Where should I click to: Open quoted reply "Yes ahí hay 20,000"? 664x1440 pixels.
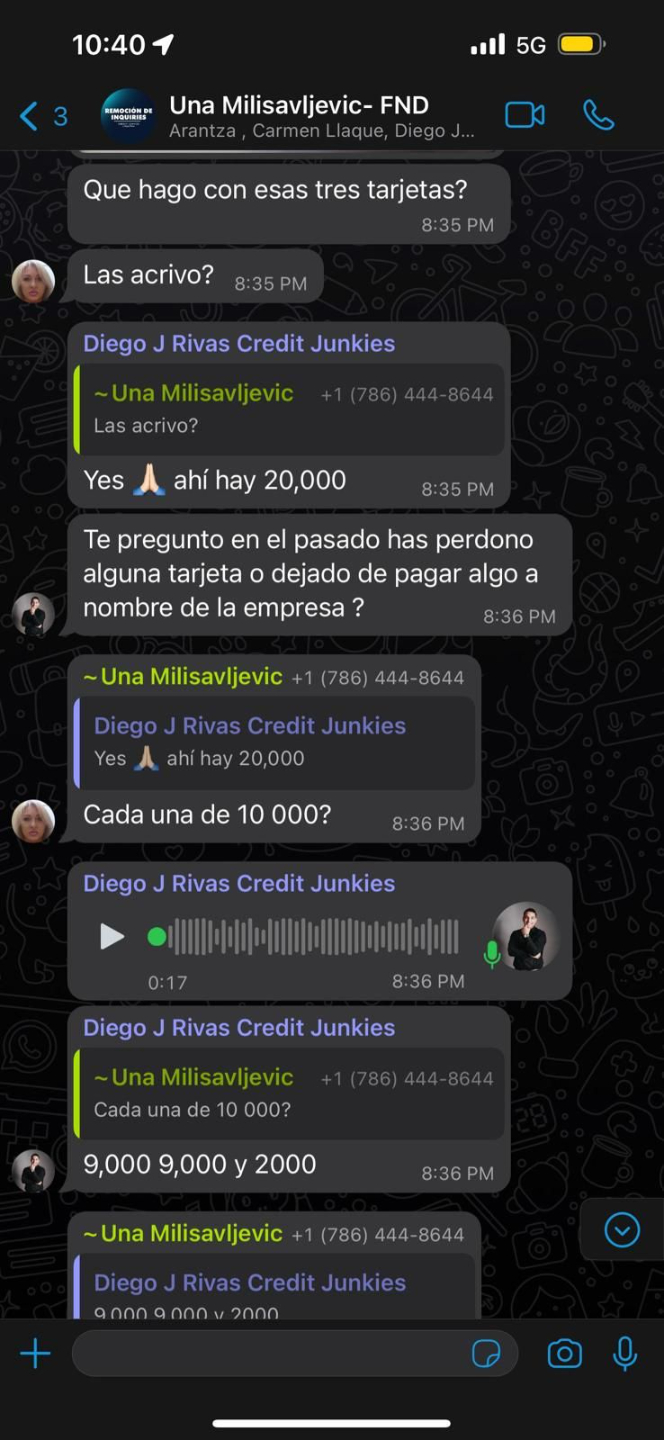coord(276,742)
